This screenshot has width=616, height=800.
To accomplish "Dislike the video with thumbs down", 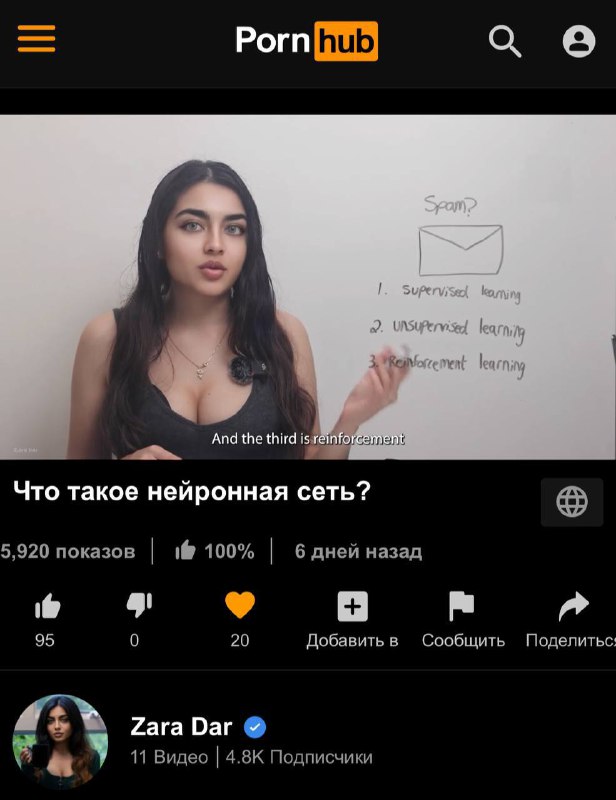I will coord(138,607).
